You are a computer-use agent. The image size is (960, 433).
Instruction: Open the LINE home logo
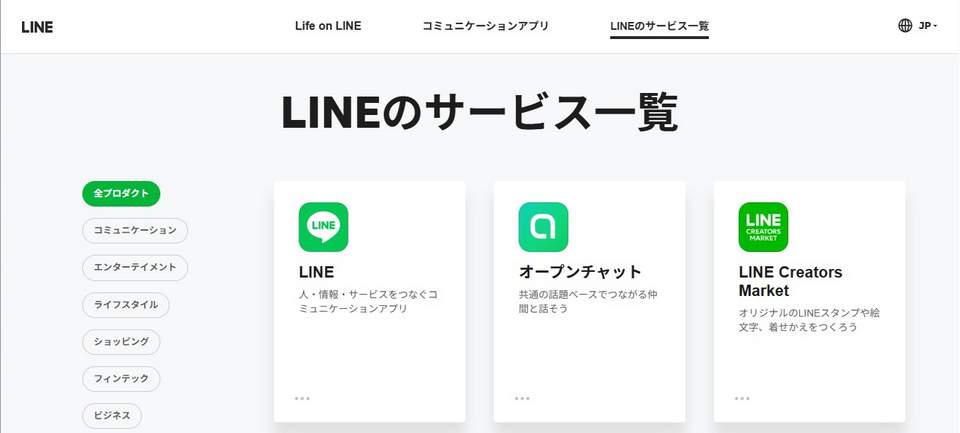37,26
